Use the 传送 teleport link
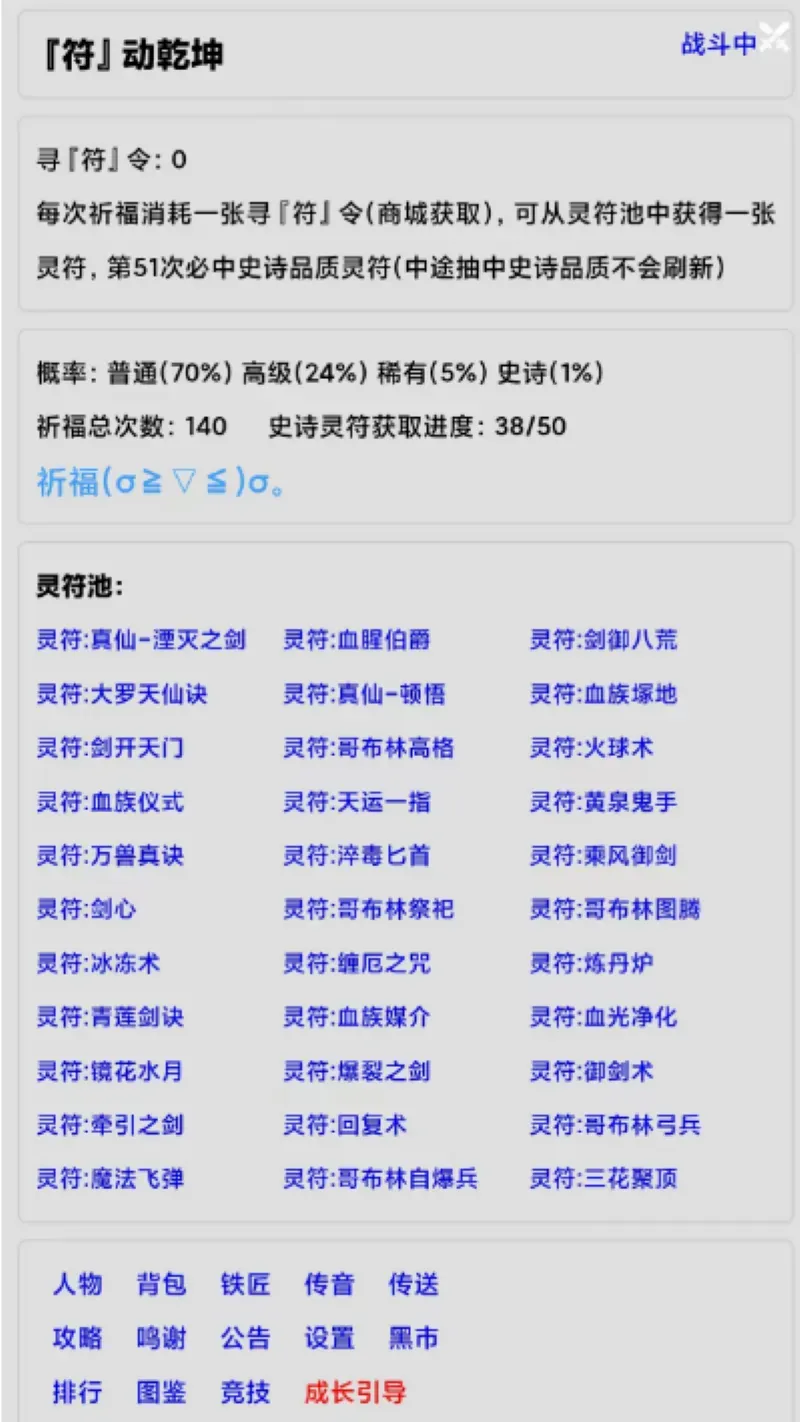Viewport: 800px width, 1422px height. coord(414,1284)
